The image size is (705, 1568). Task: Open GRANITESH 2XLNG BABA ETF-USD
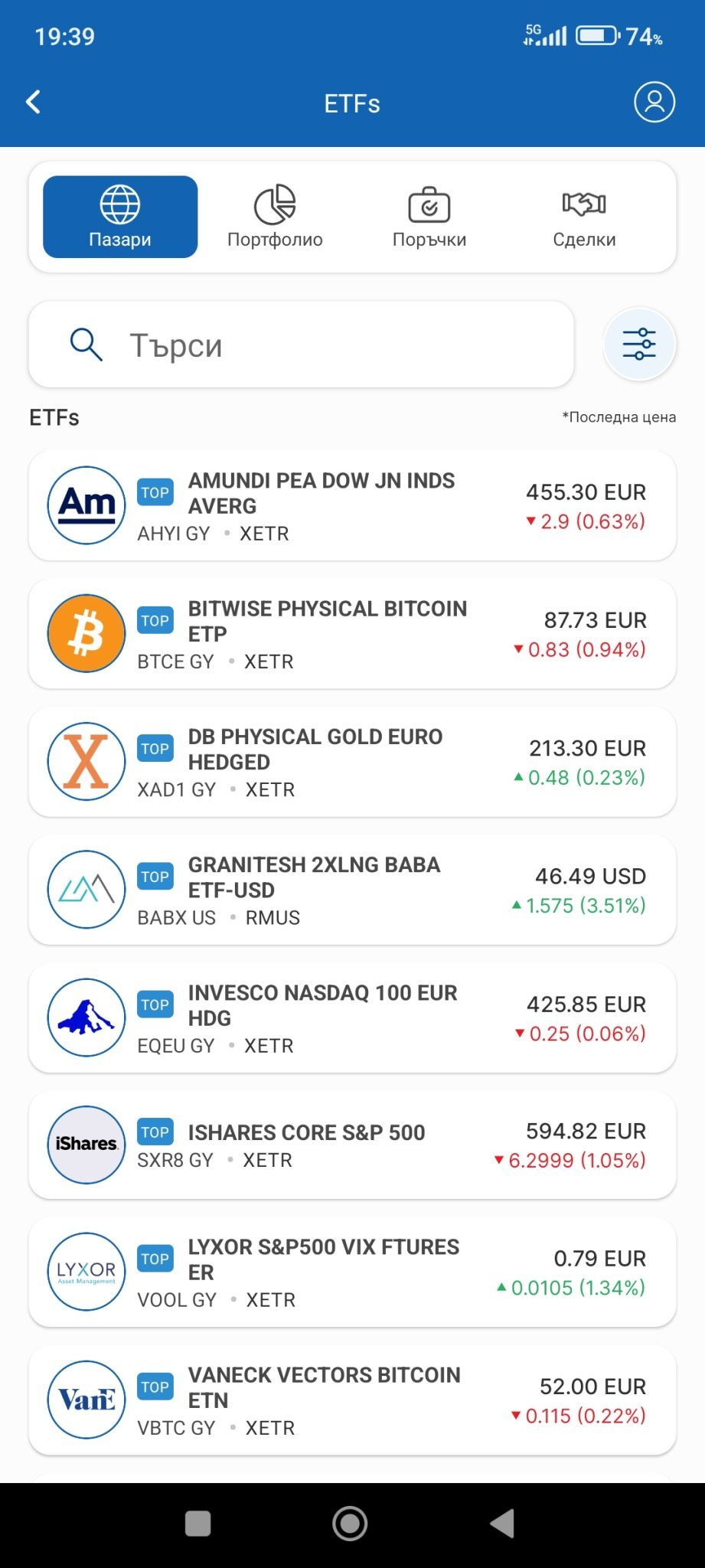click(352, 890)
